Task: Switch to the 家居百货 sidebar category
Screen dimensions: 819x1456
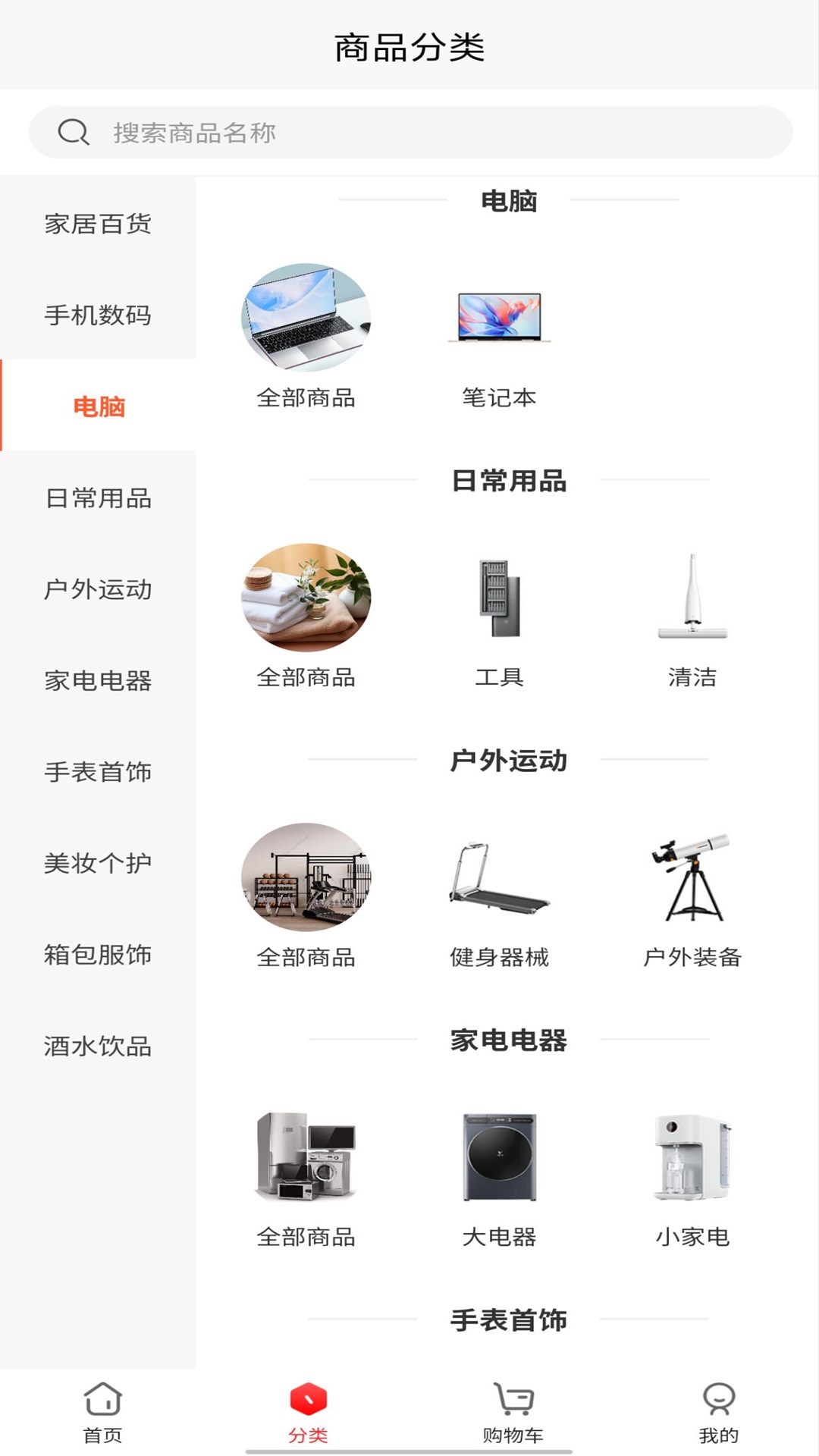Action: tap(99, 224)
